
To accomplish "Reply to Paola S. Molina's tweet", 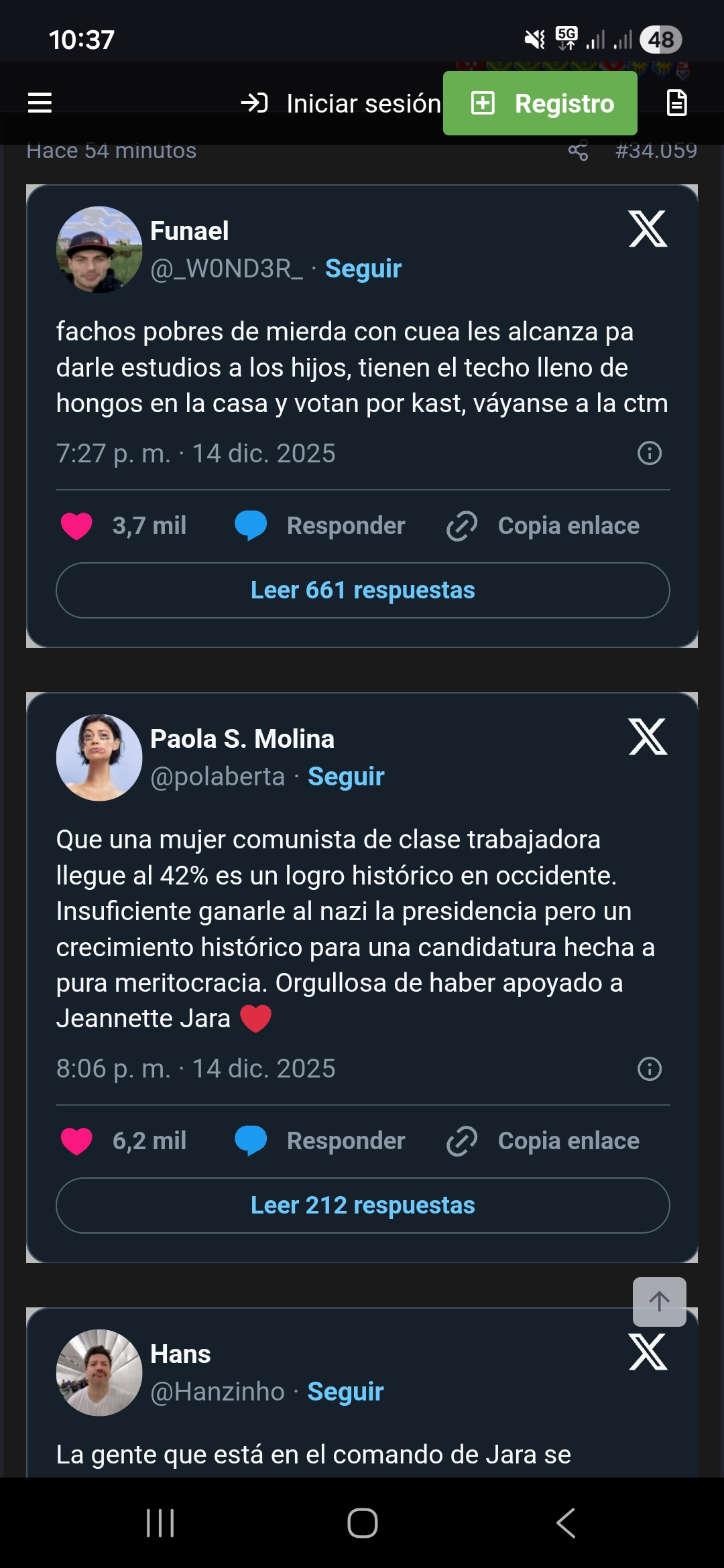I will (x=320, y=1141).
